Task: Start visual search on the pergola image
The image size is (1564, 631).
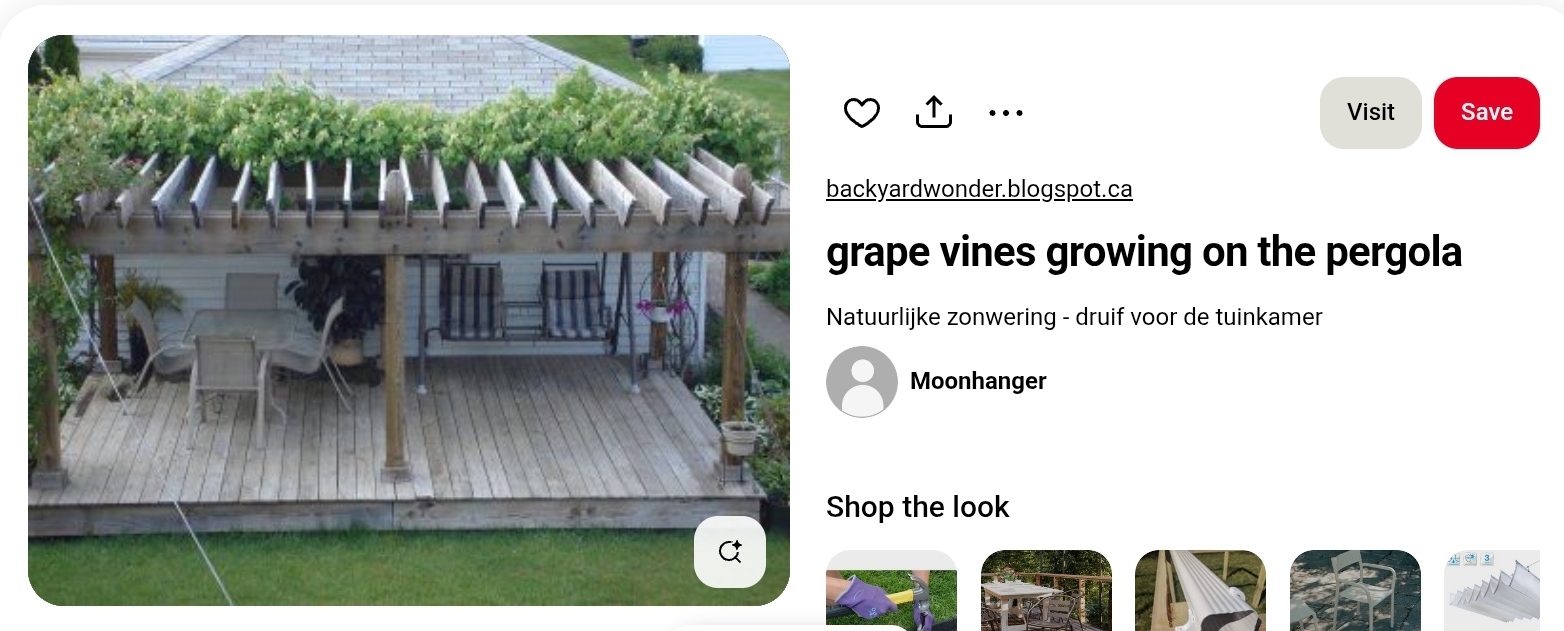Action: (x=730, y=551)
